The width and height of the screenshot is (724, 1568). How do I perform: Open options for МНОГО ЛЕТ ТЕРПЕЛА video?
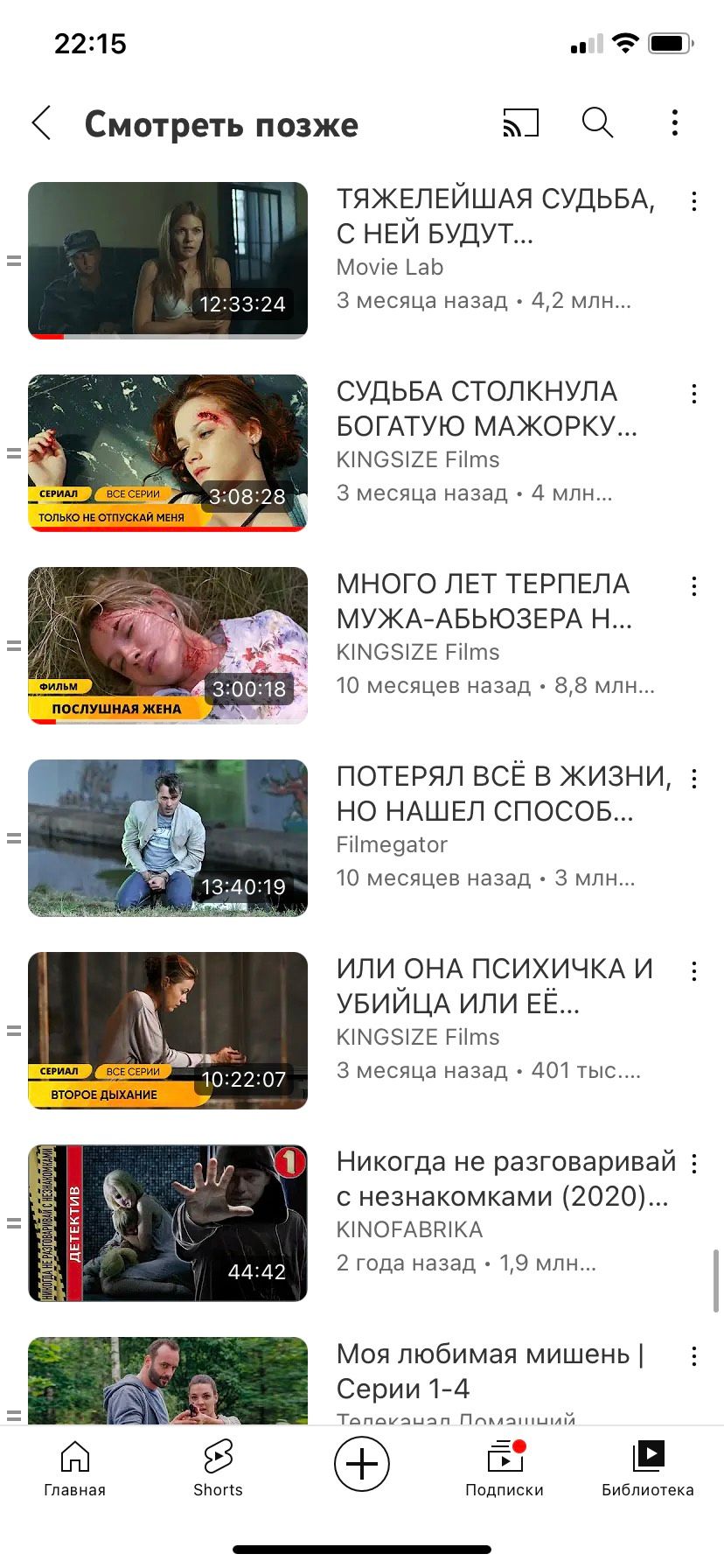[x=694, y=587]
